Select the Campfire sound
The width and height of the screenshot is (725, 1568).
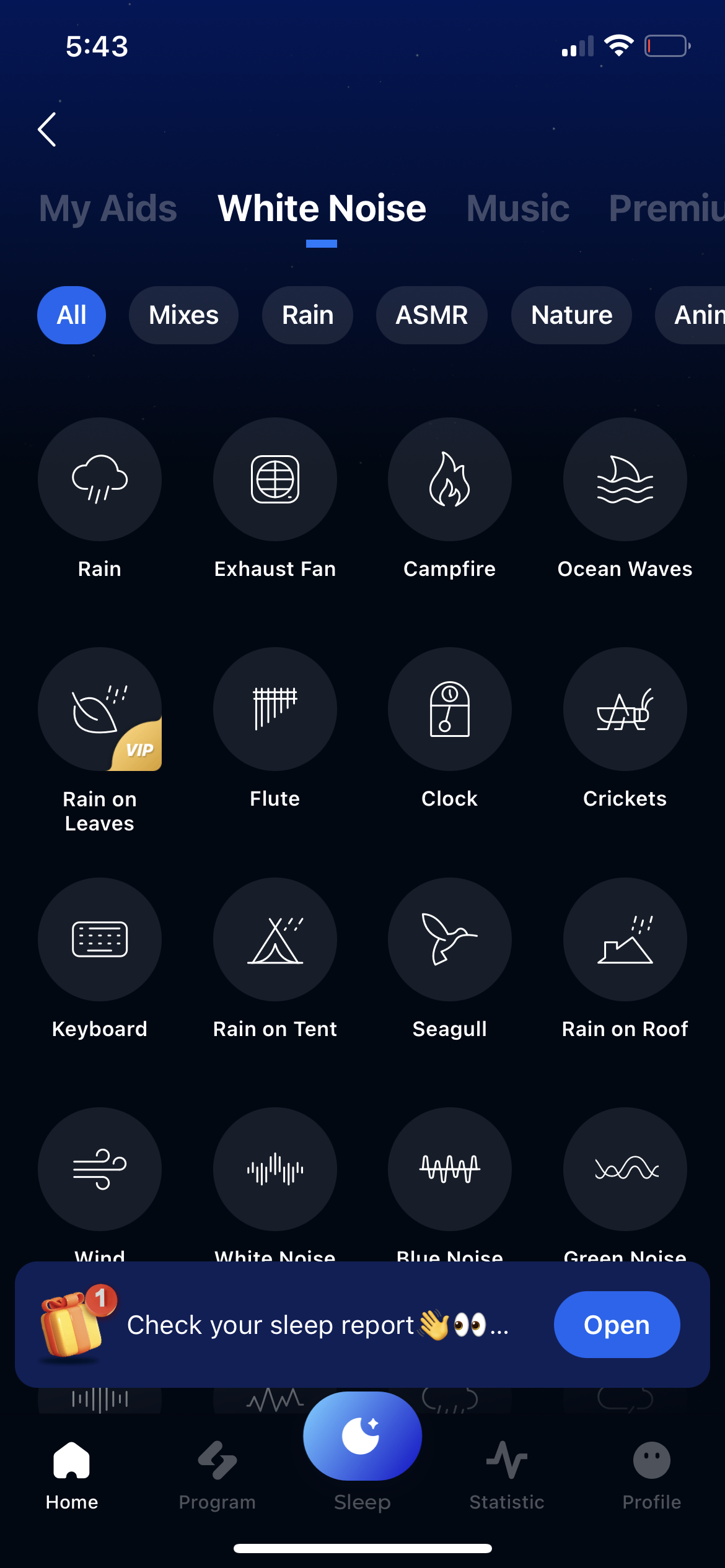click(x=449, y=479)
